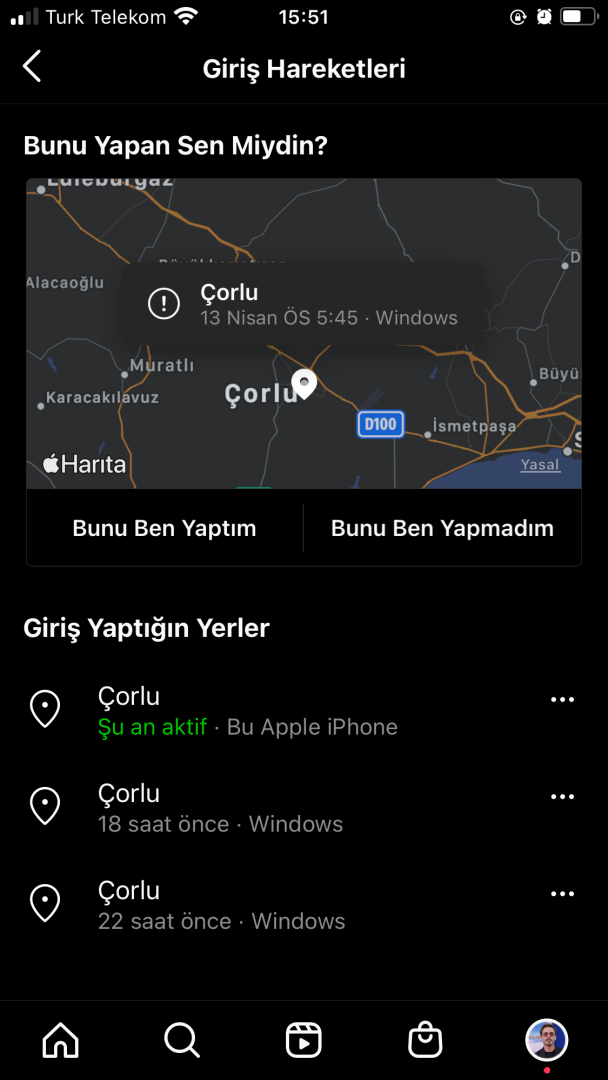Open the Çorlu login map

[x=303, y=400]
